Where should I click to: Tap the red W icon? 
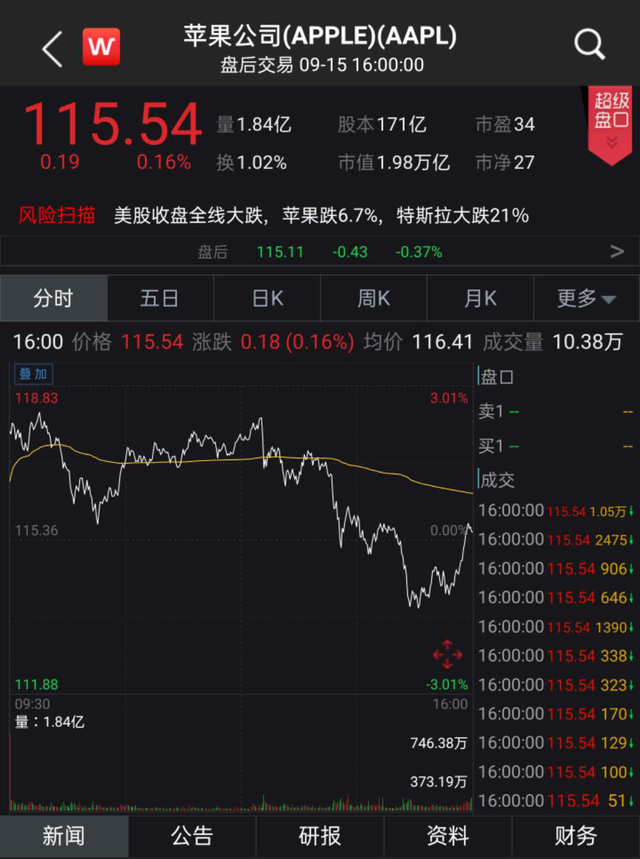pyautogui.click(x=102, y=47)
